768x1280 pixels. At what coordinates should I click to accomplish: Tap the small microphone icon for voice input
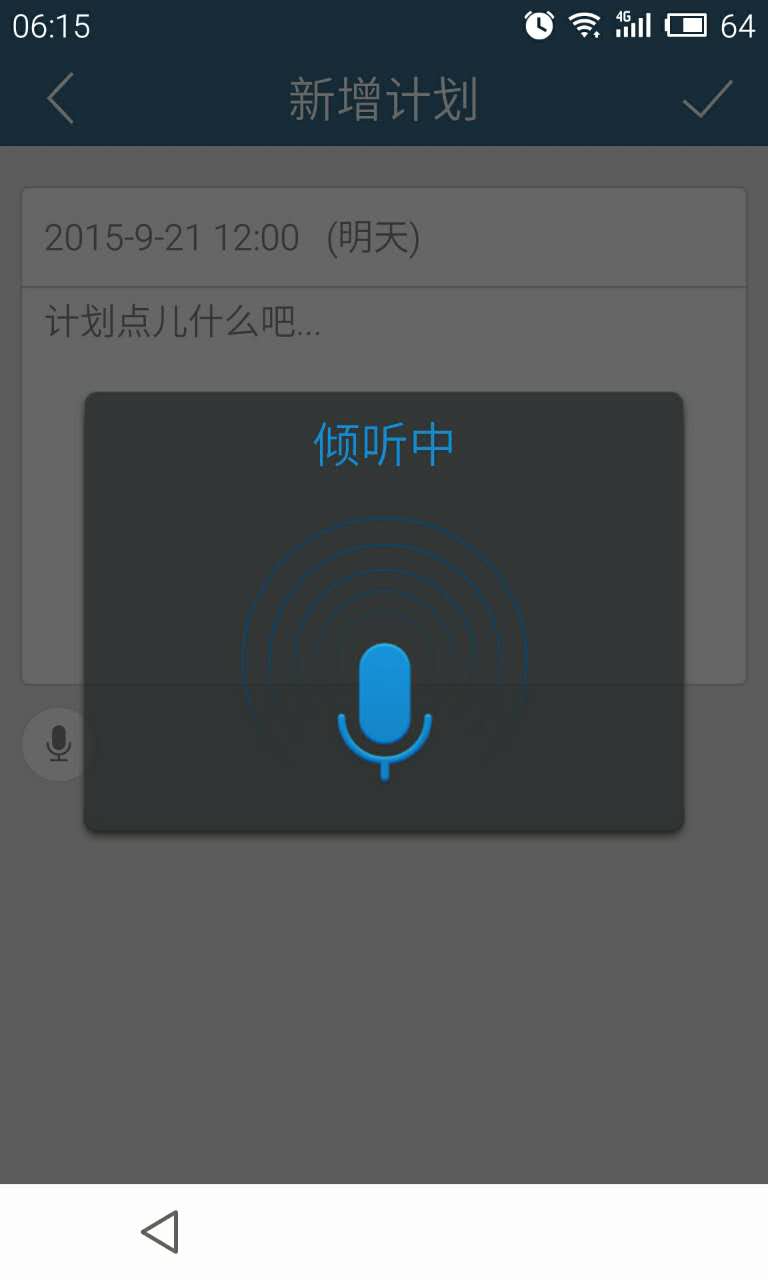click(57, 744)
